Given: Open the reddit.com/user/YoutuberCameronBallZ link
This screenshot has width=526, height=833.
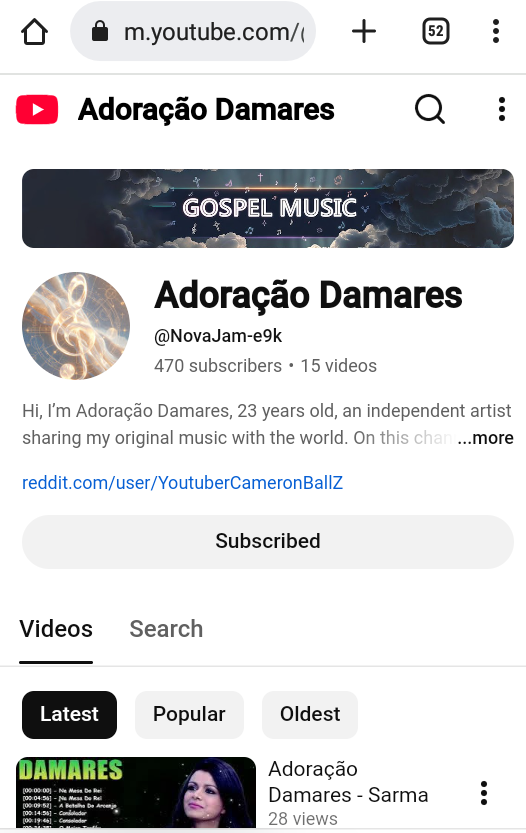Looking at the screenshot, I should (182, 482).
